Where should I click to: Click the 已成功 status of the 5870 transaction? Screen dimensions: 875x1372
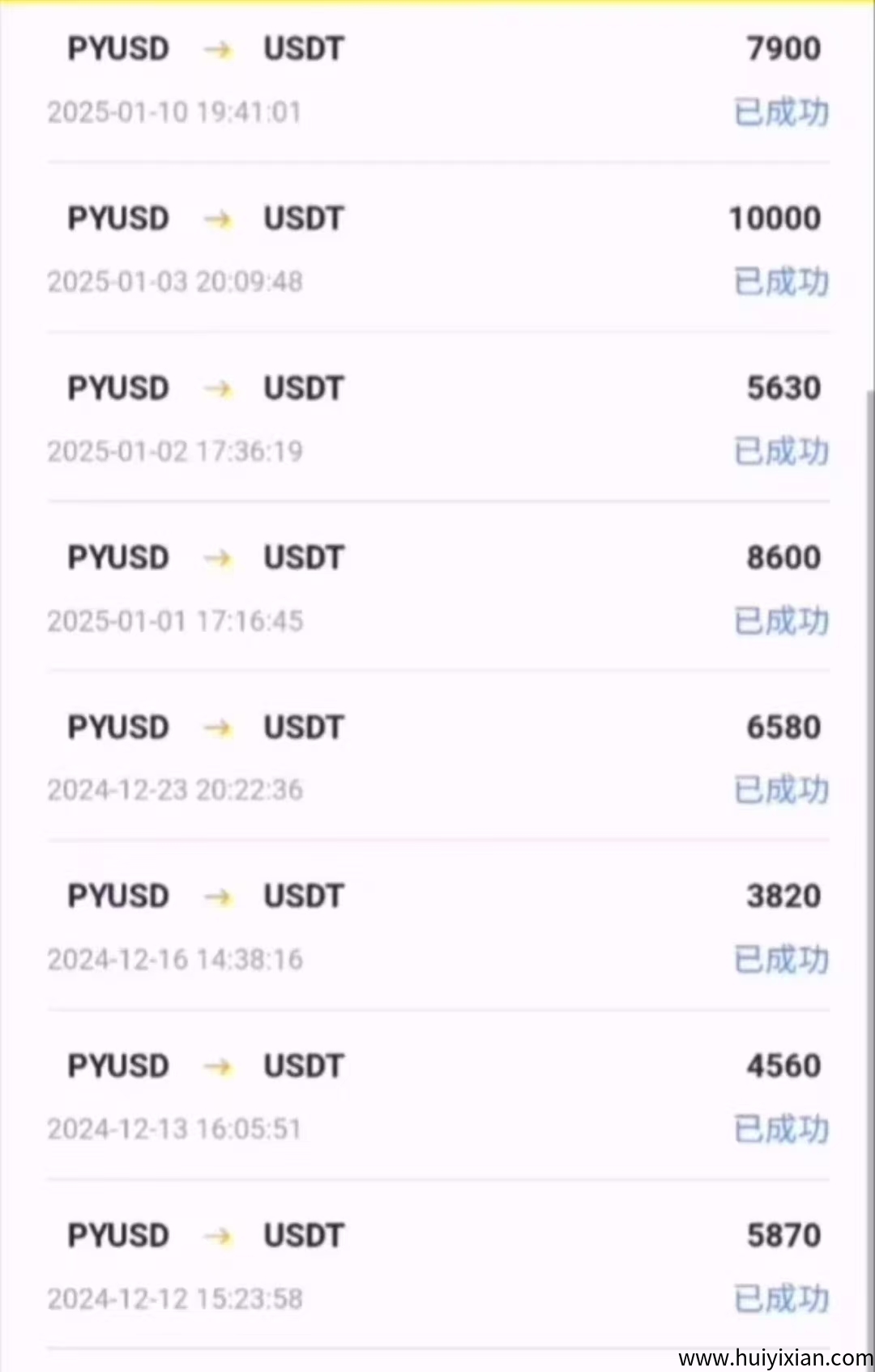pyautogui.click(x=779, y=1299)
